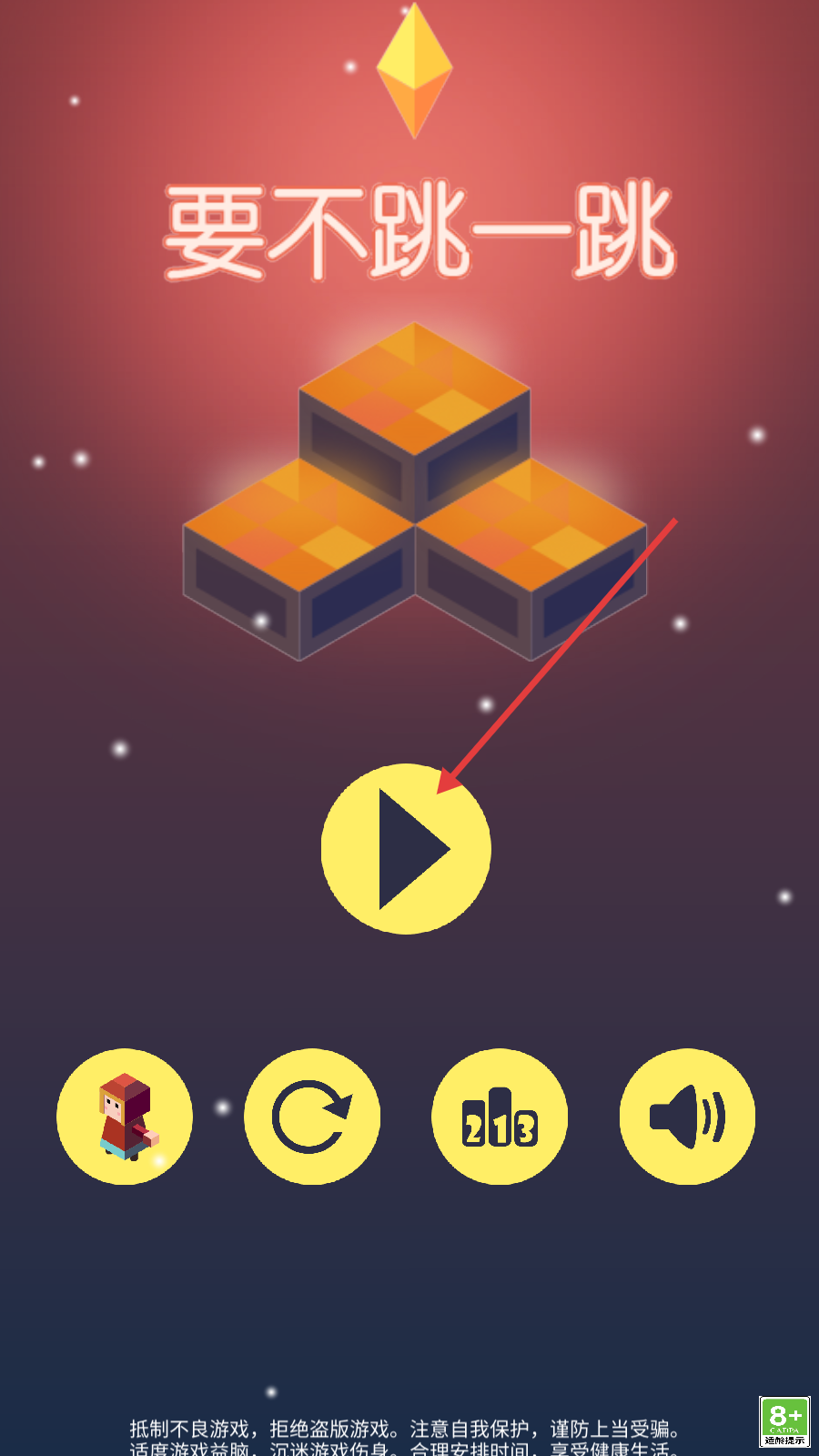Start the game with the play button
This screenshot has height=1456, width=819.
click(406, 848)
